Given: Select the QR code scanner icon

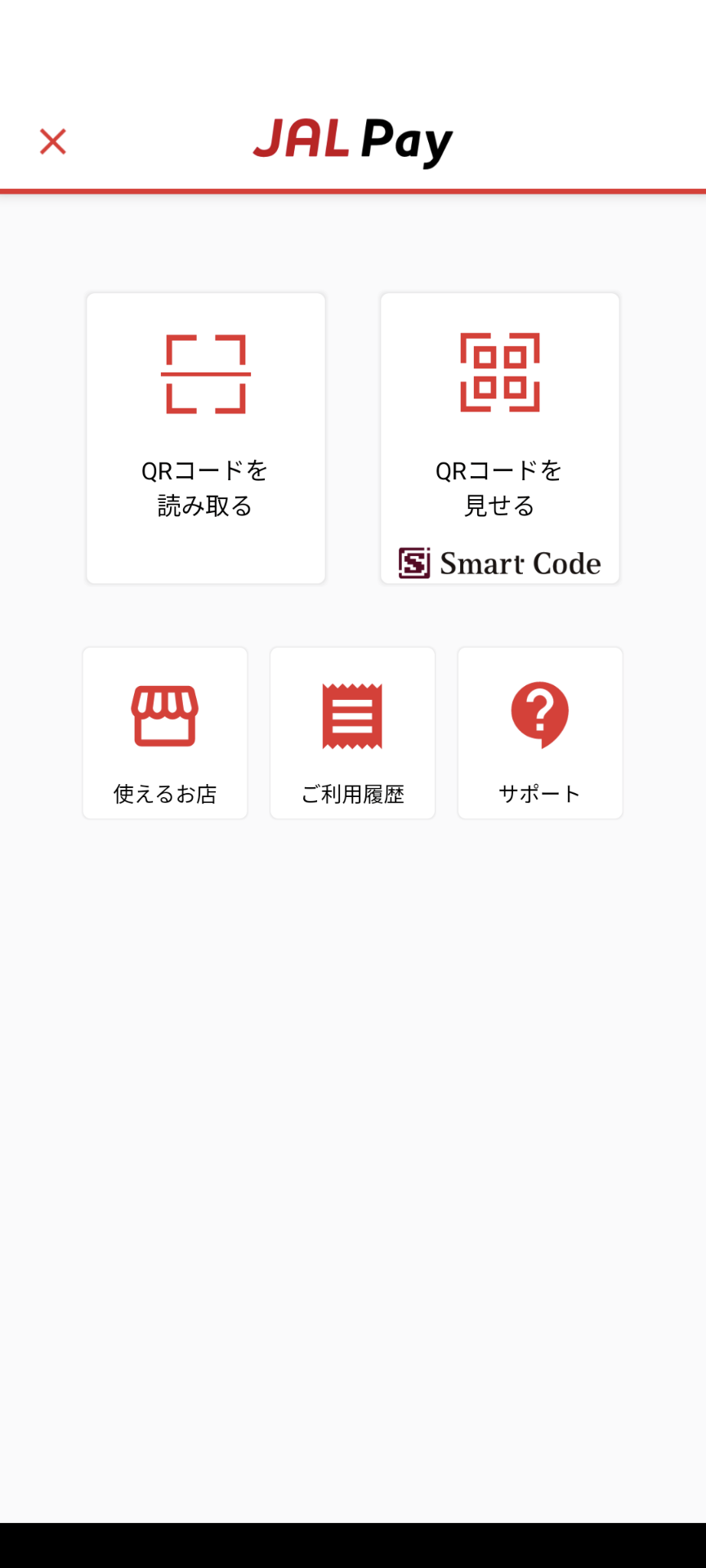Looking at the screenshot, I should point(207,373).
